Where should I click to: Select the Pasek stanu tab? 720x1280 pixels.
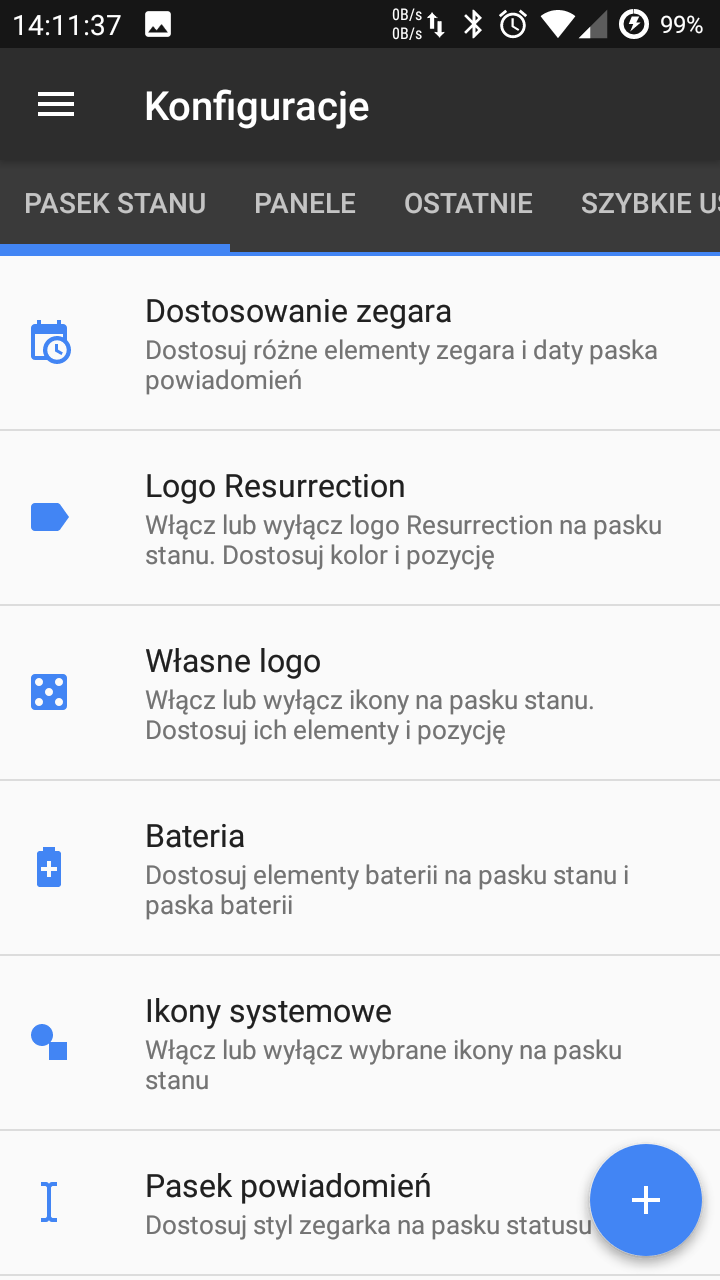coord(115,204)
